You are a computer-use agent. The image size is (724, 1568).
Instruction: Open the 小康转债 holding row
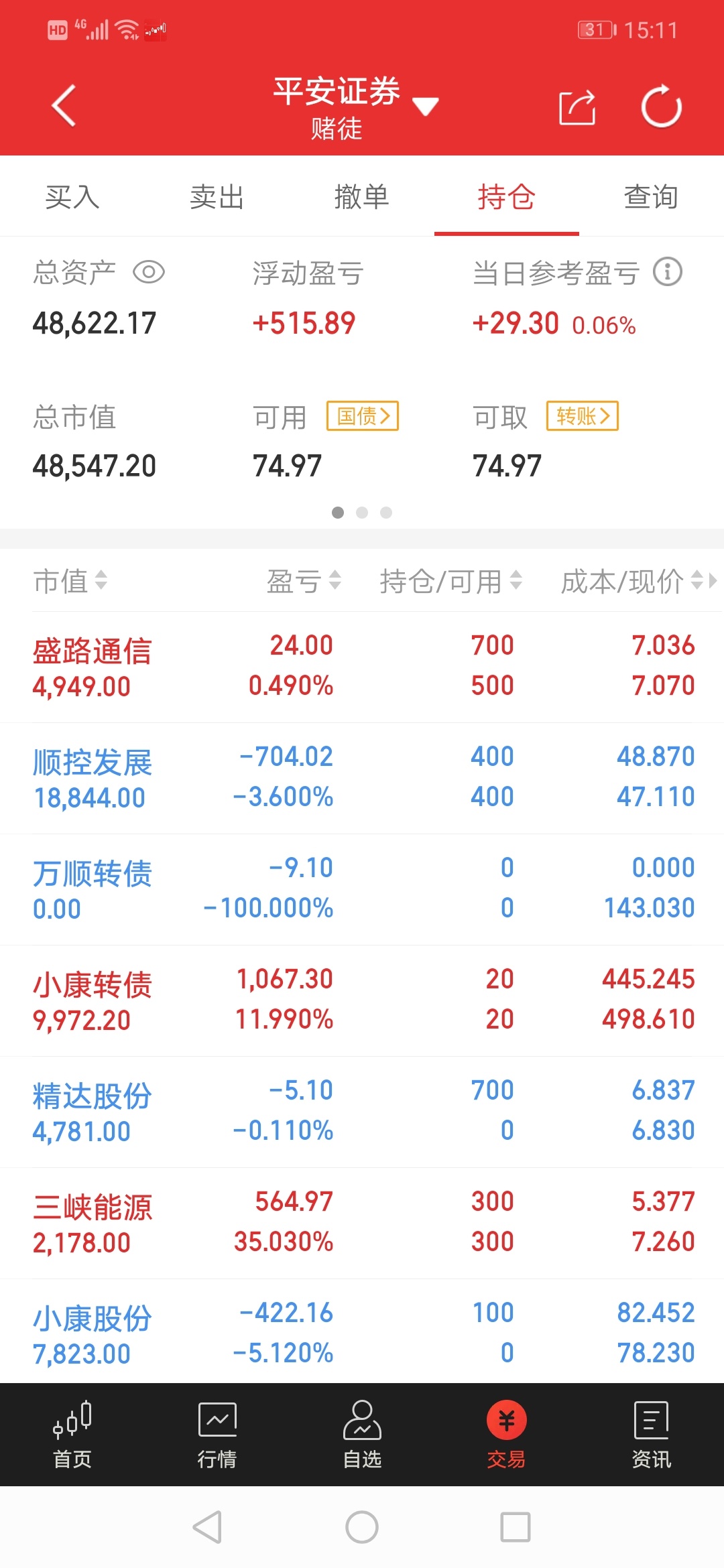pyautogui.click(x=362, y=1000)
